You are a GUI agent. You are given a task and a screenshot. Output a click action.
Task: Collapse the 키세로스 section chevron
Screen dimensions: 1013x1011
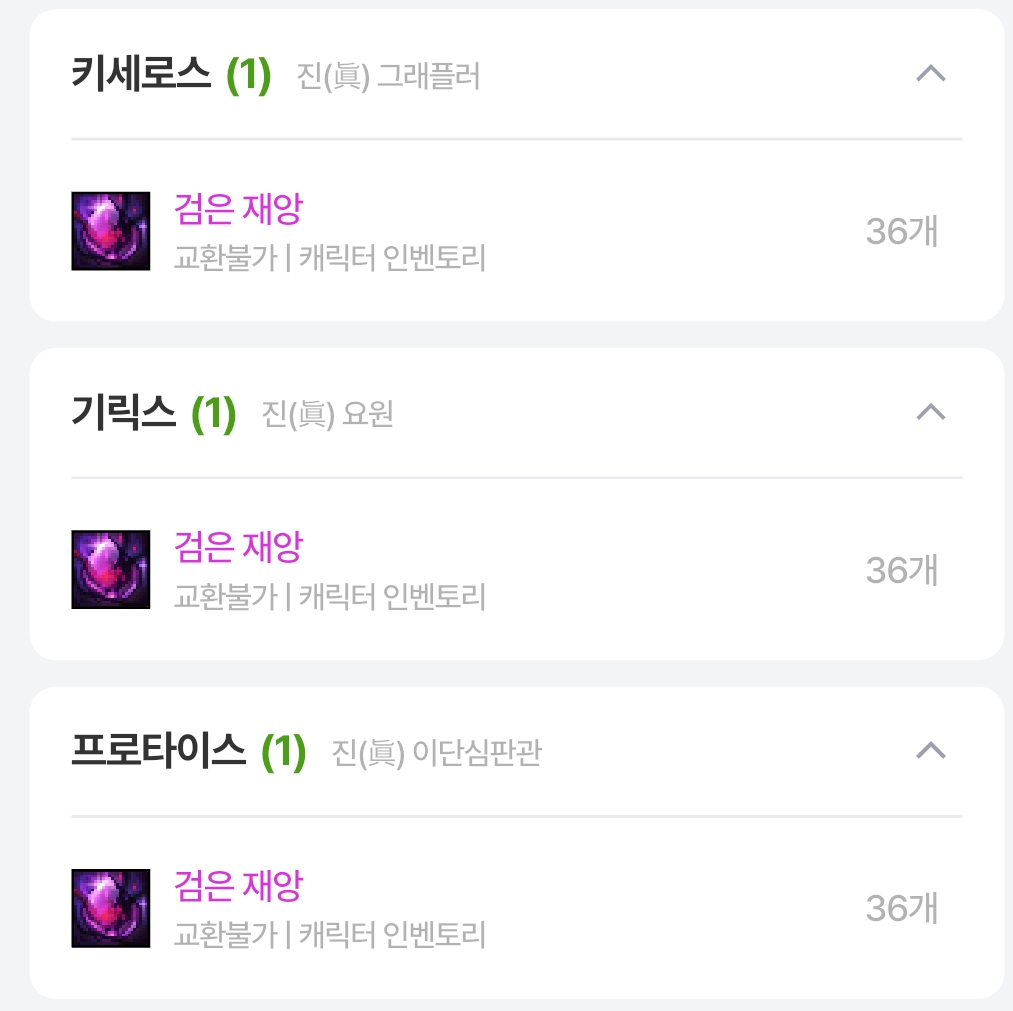point(930,74)
